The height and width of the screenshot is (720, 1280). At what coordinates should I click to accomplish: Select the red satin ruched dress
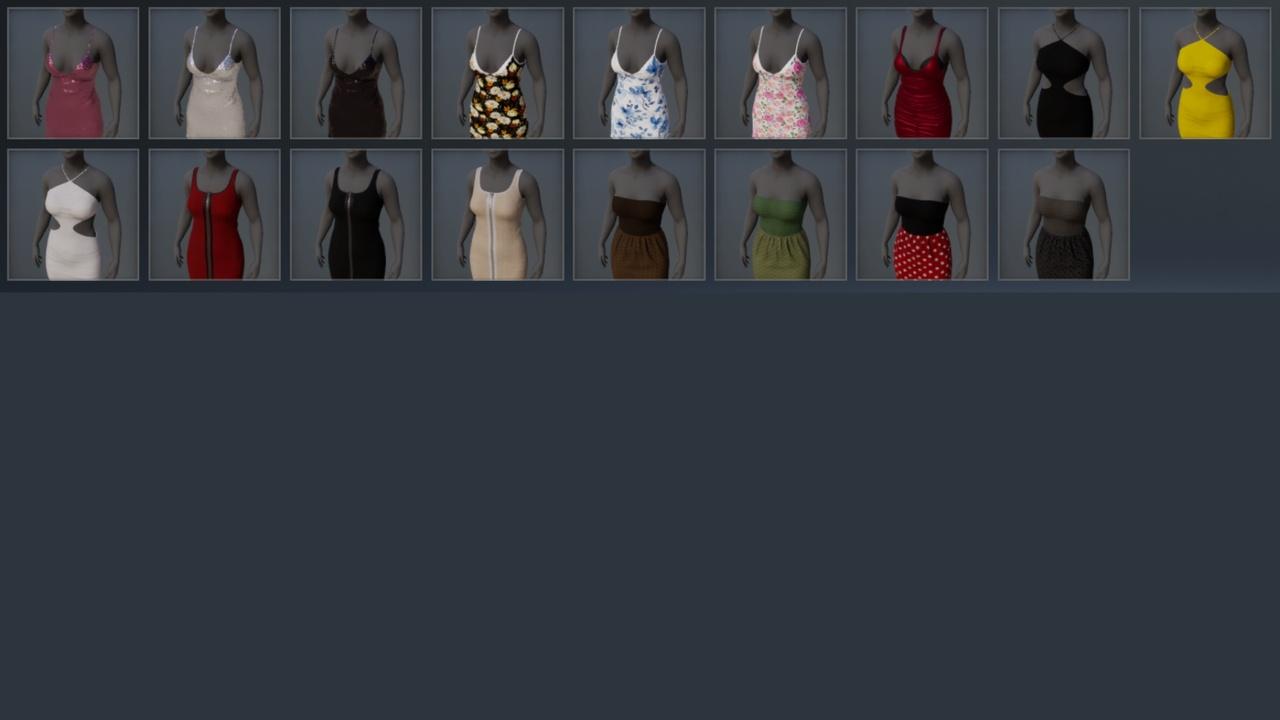(x=922, y=73)
